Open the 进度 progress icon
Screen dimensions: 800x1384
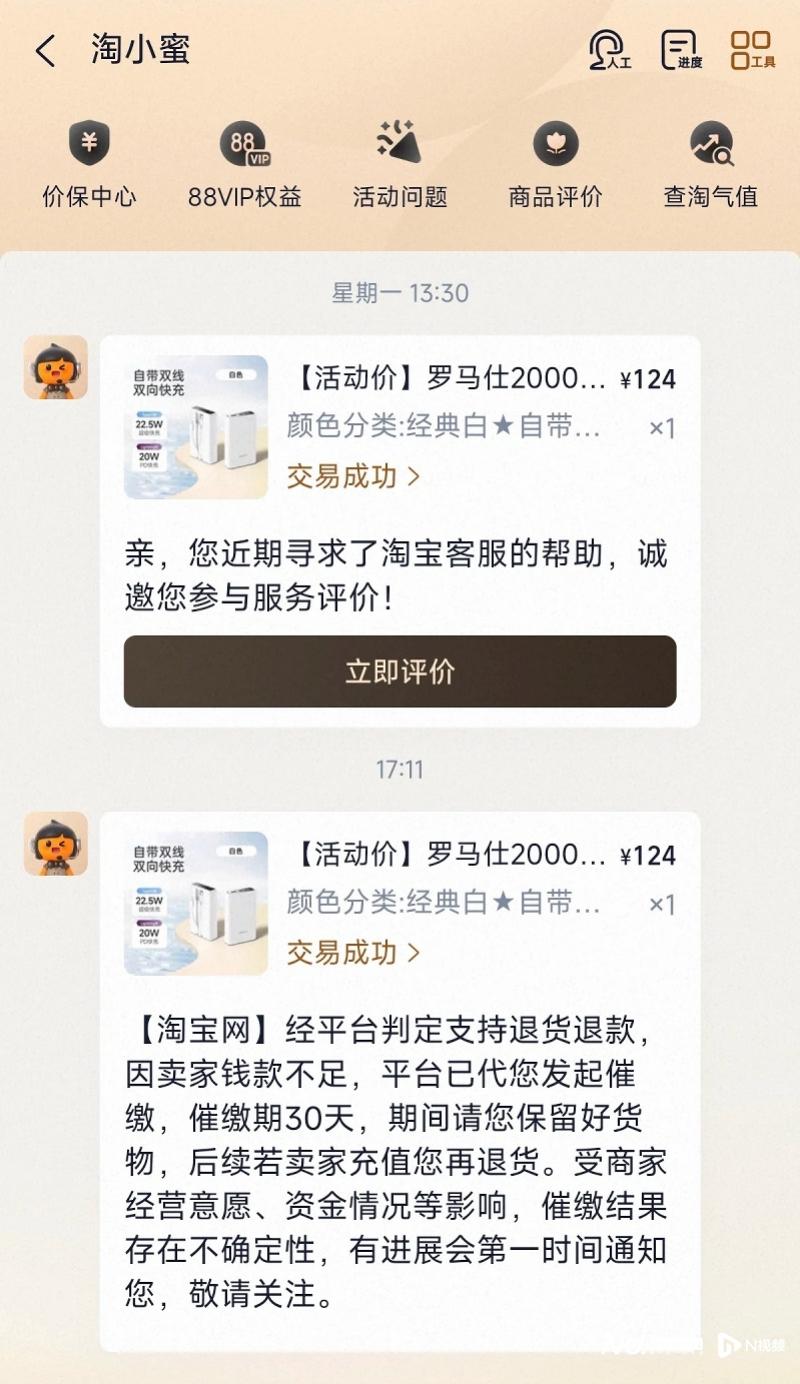(681, 50)
